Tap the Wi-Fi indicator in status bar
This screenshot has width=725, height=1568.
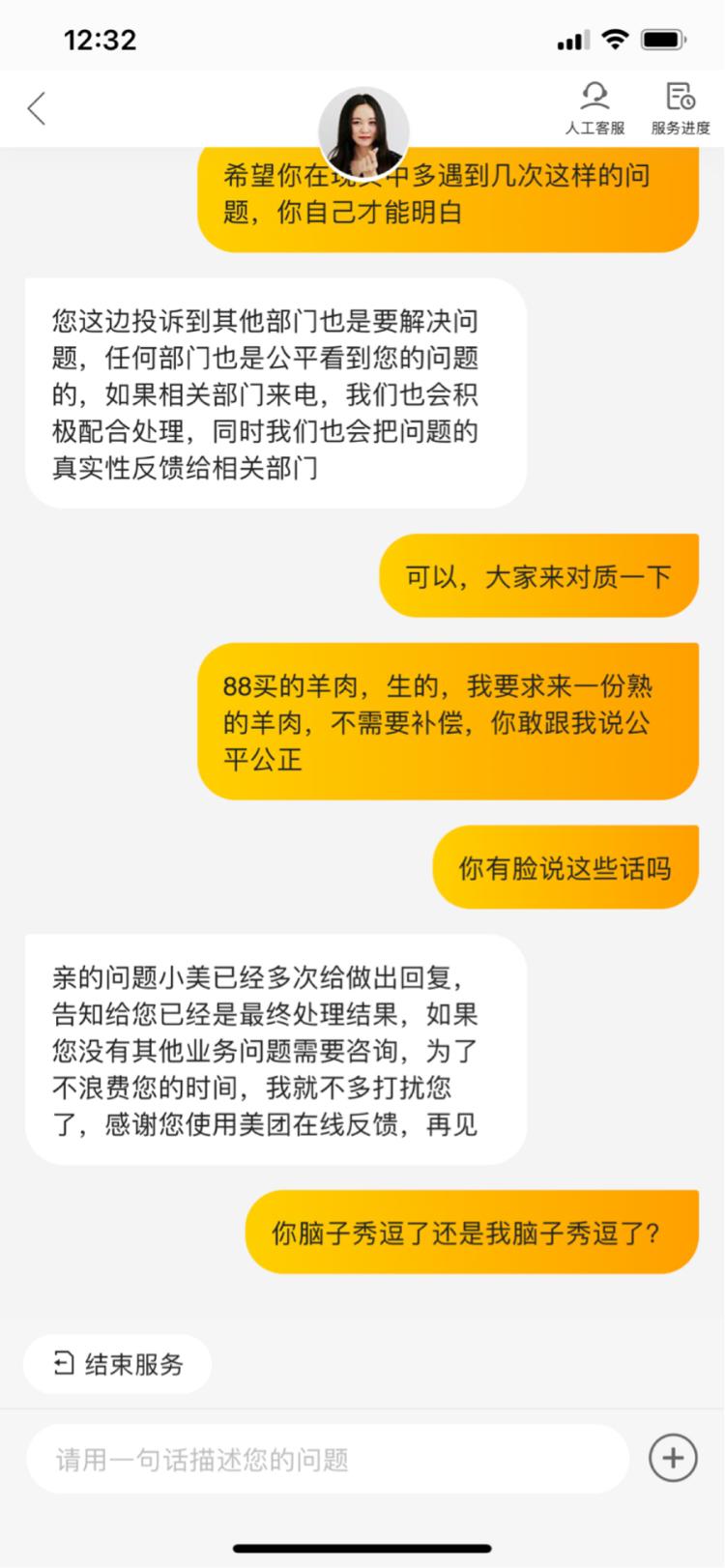pyautogui.click(x=614, y=39)
